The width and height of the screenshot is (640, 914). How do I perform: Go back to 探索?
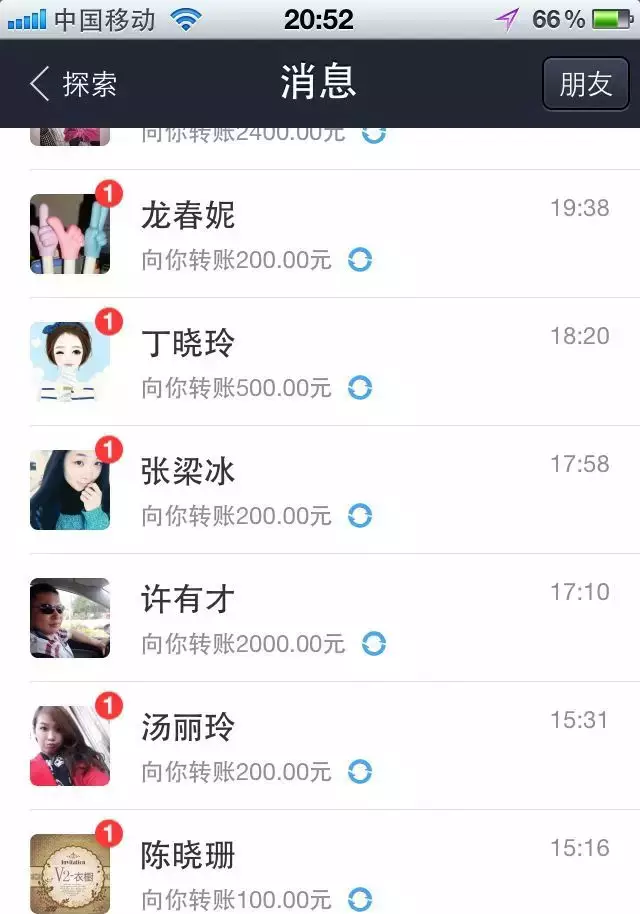72,84
